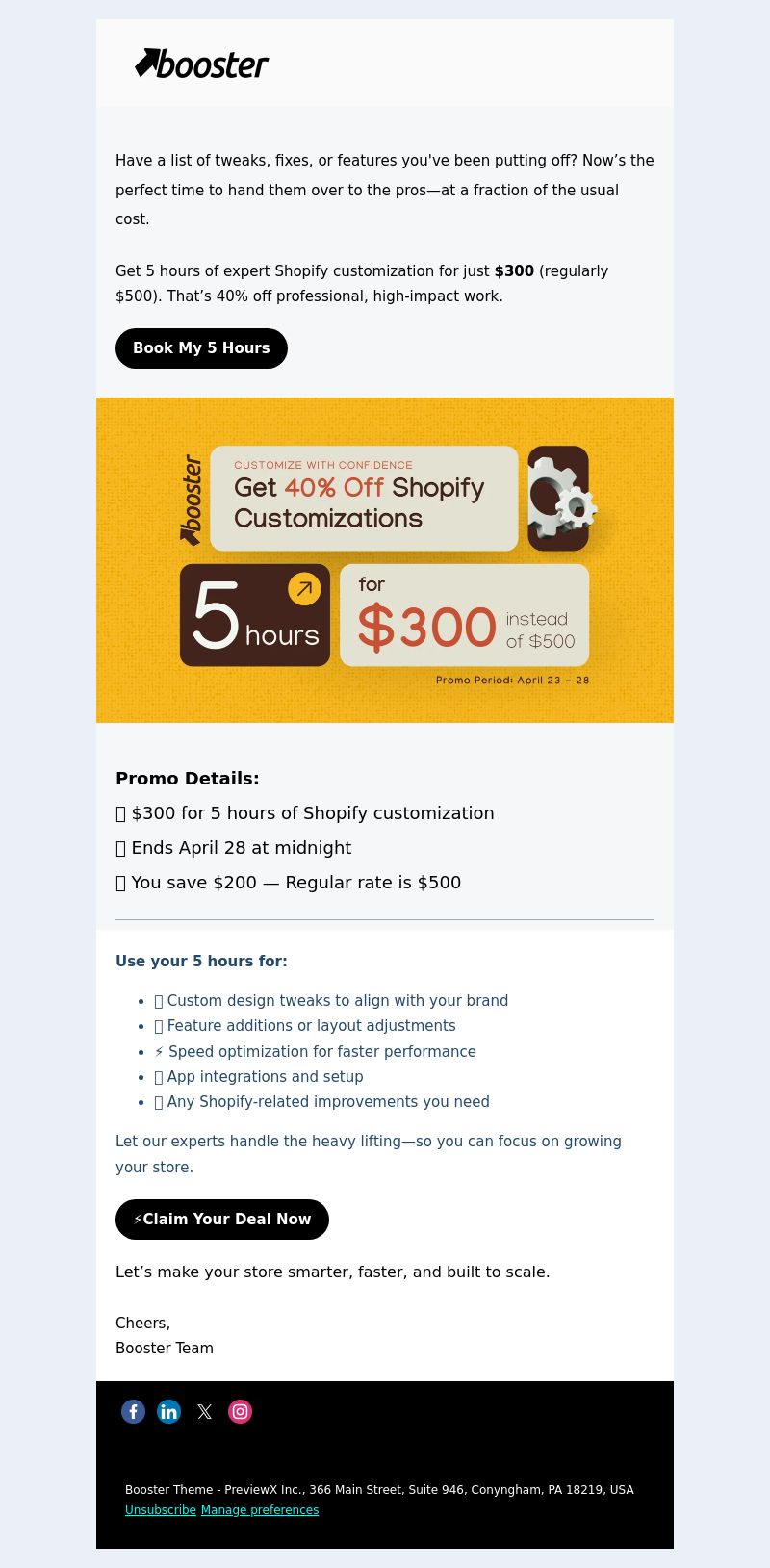Tap the Unsubscribe link

161,1510
